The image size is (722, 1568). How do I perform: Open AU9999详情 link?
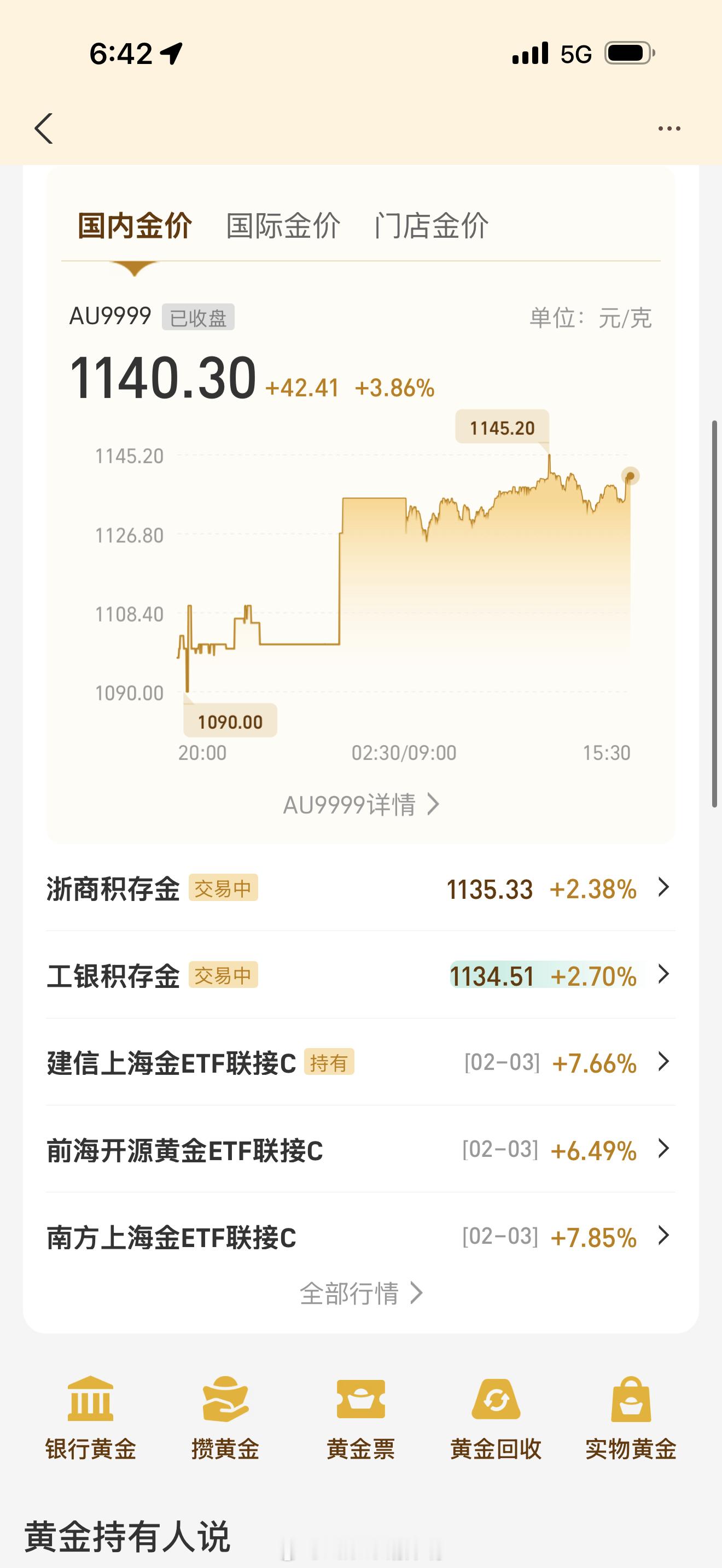tap(360, 805)
